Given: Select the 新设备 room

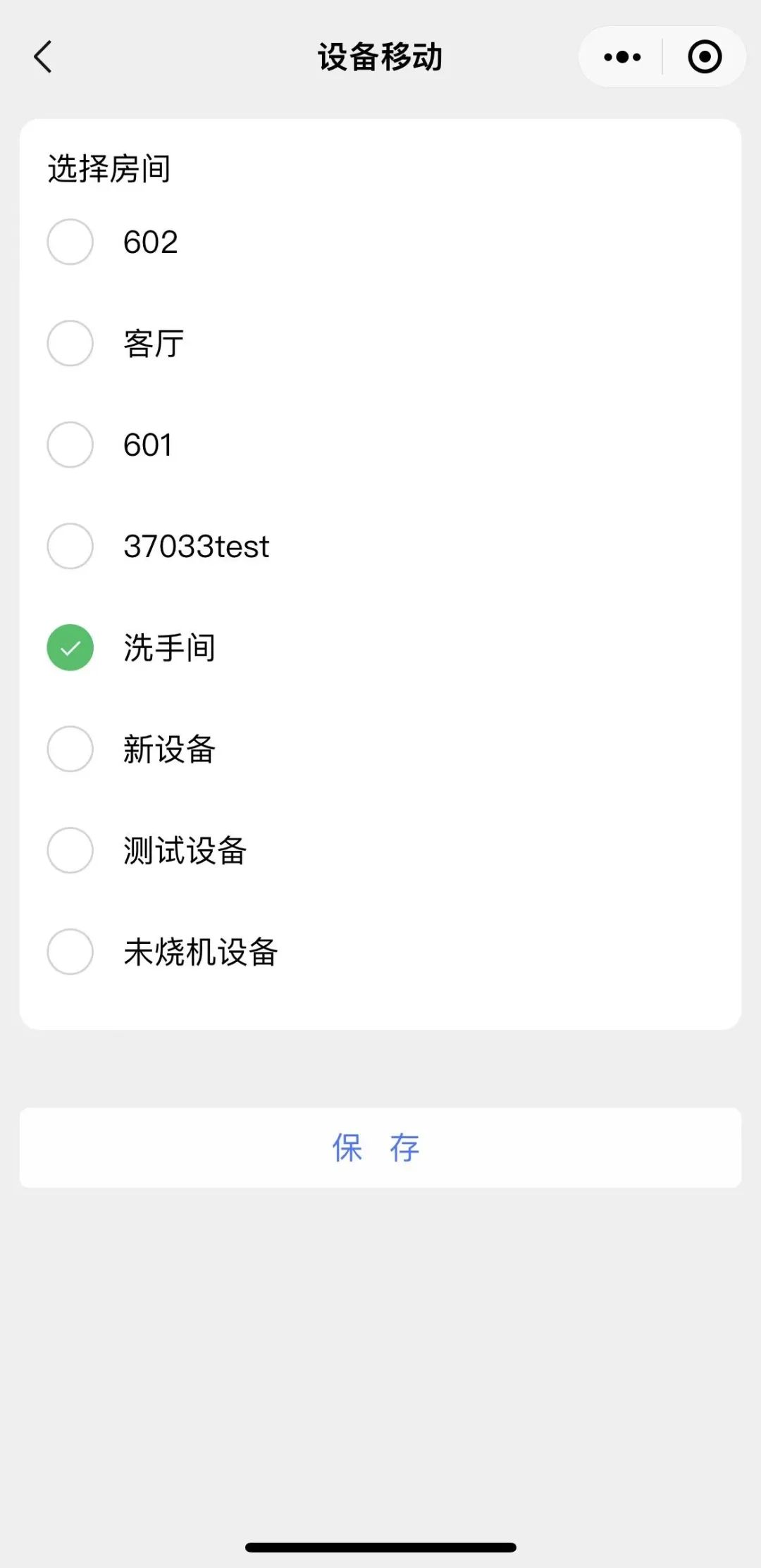Looking at the screenshot, I should point(70,749).
